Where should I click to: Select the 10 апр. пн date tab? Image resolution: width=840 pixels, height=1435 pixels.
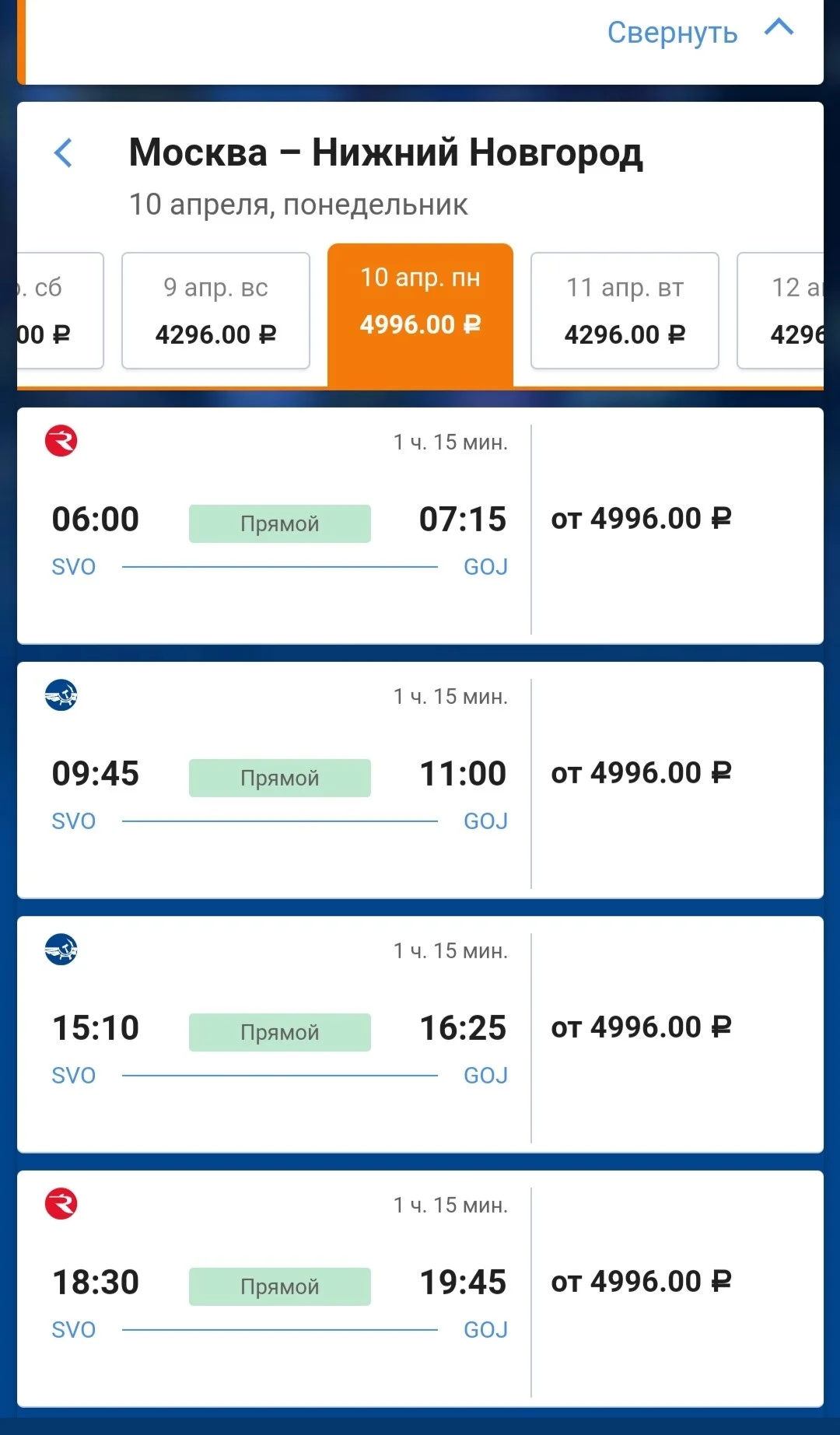pos(420,314)
